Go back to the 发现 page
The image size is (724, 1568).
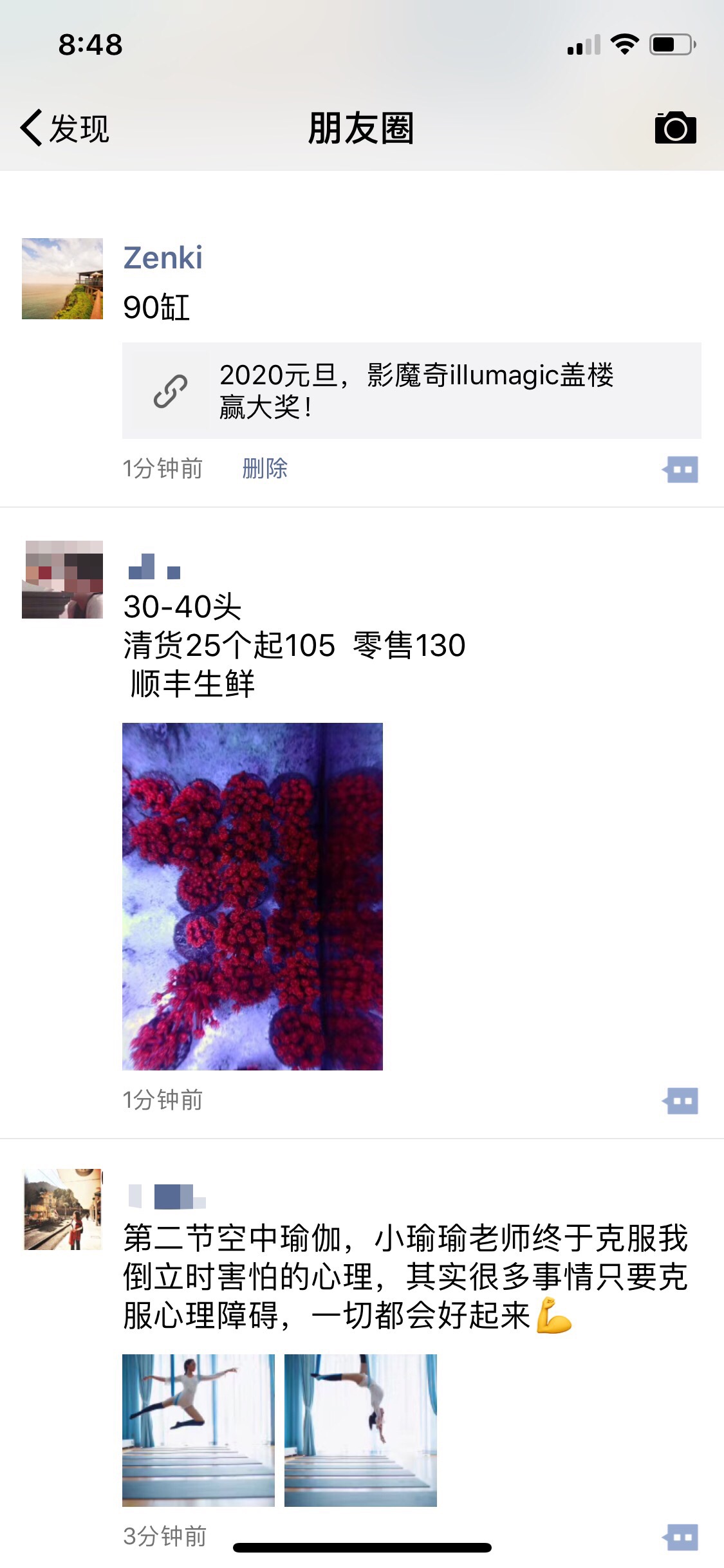click(x=64, y=128)
